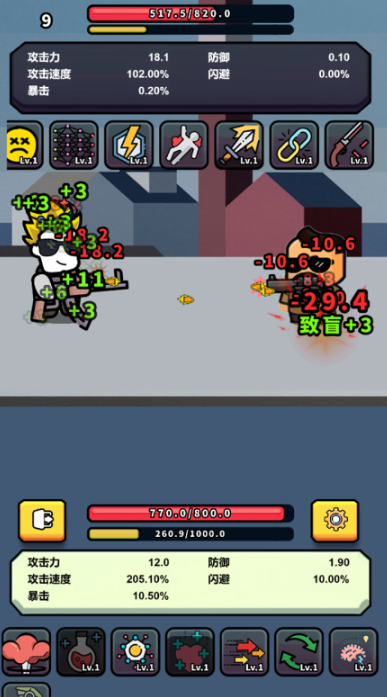The width and height of the screenshot is (387, 697).
Task: Tap the lightning bolt shield skill
Action: point(129,145)
